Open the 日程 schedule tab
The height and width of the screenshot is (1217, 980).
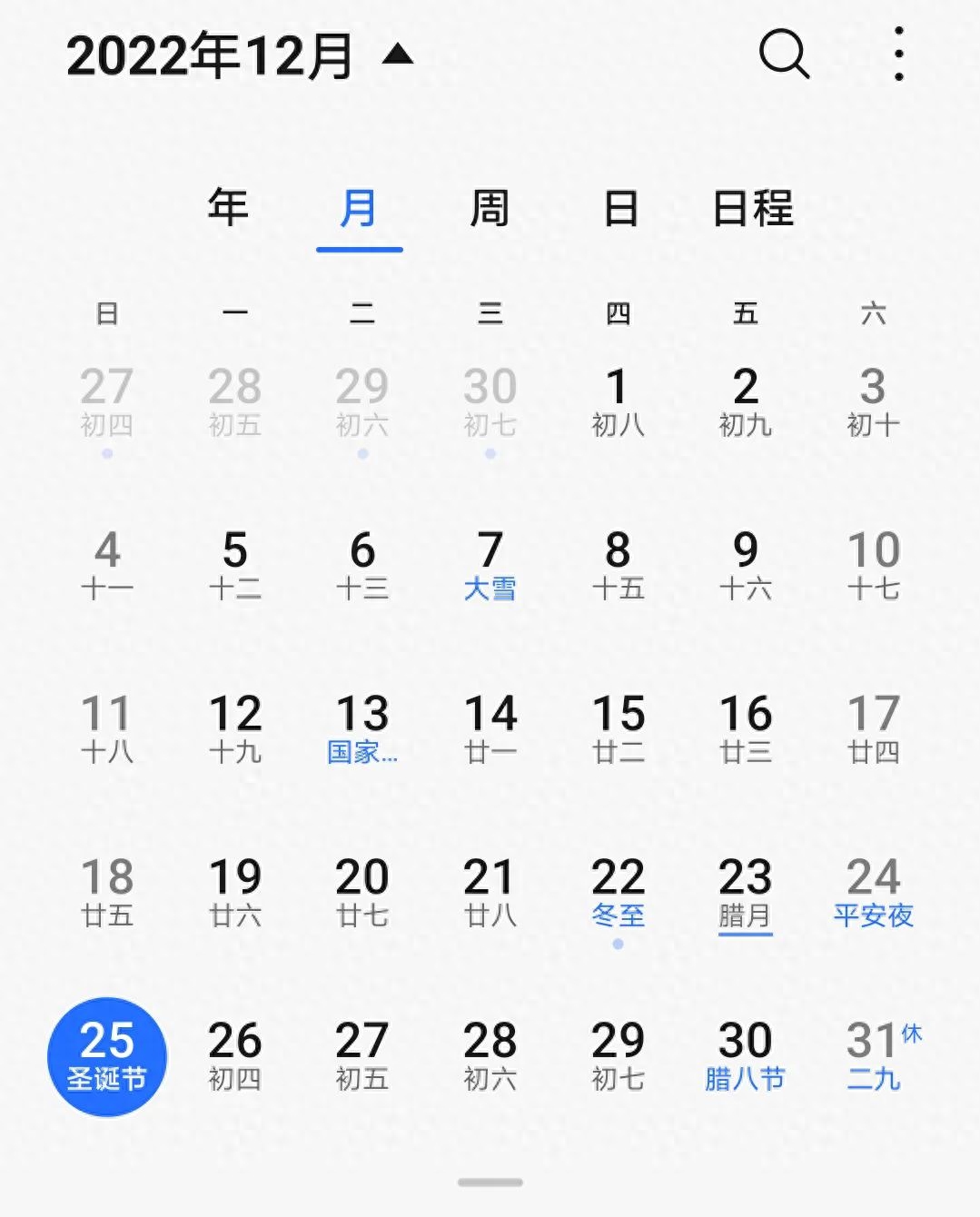point(753,208)
